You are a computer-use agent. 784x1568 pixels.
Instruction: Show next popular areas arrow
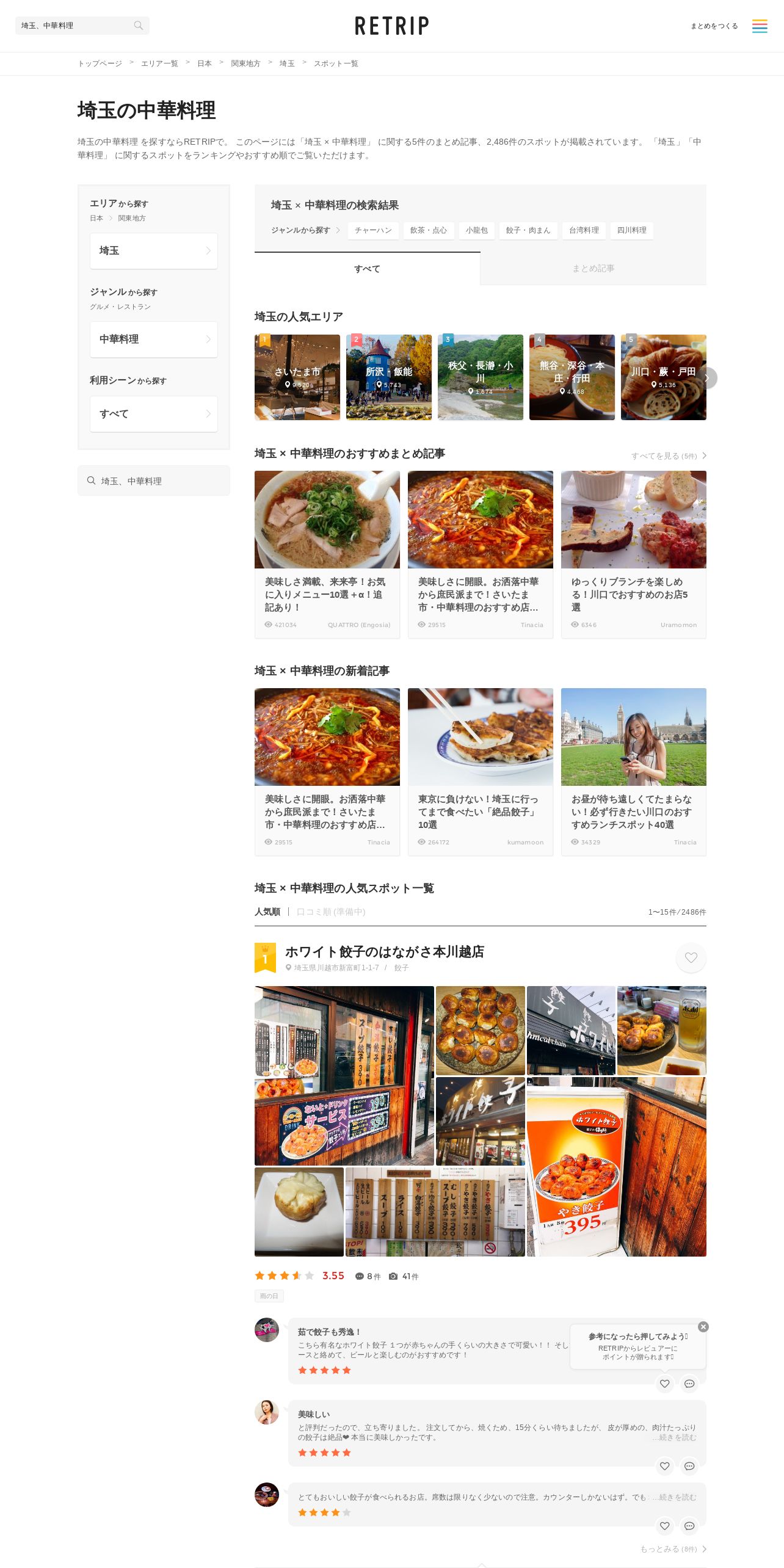click(x=707, y=377)
